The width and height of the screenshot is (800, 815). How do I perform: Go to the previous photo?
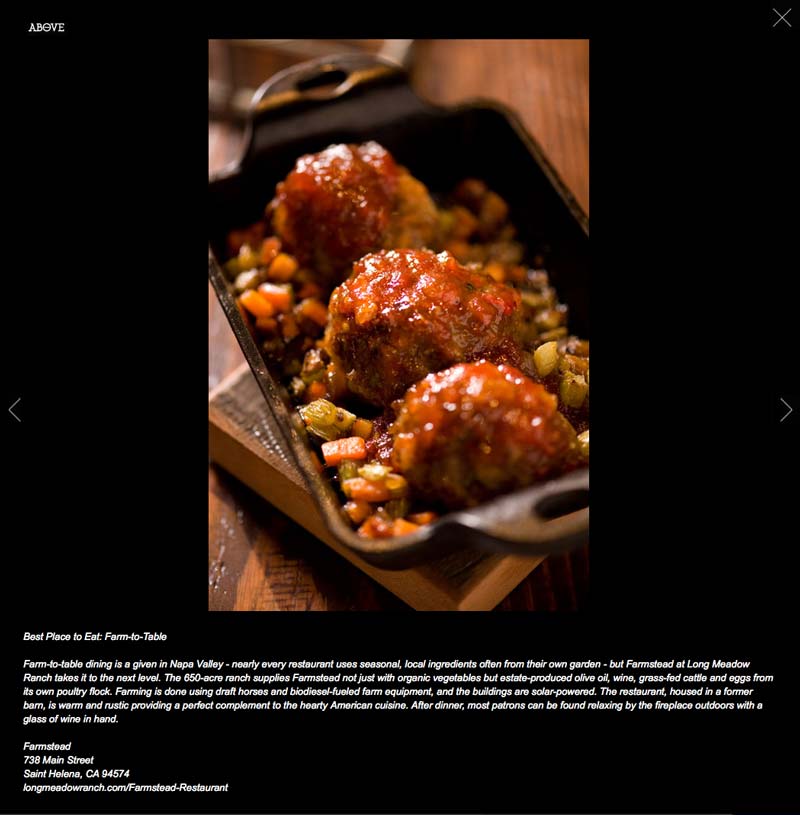pyautogui.click(x=14, y=410)
